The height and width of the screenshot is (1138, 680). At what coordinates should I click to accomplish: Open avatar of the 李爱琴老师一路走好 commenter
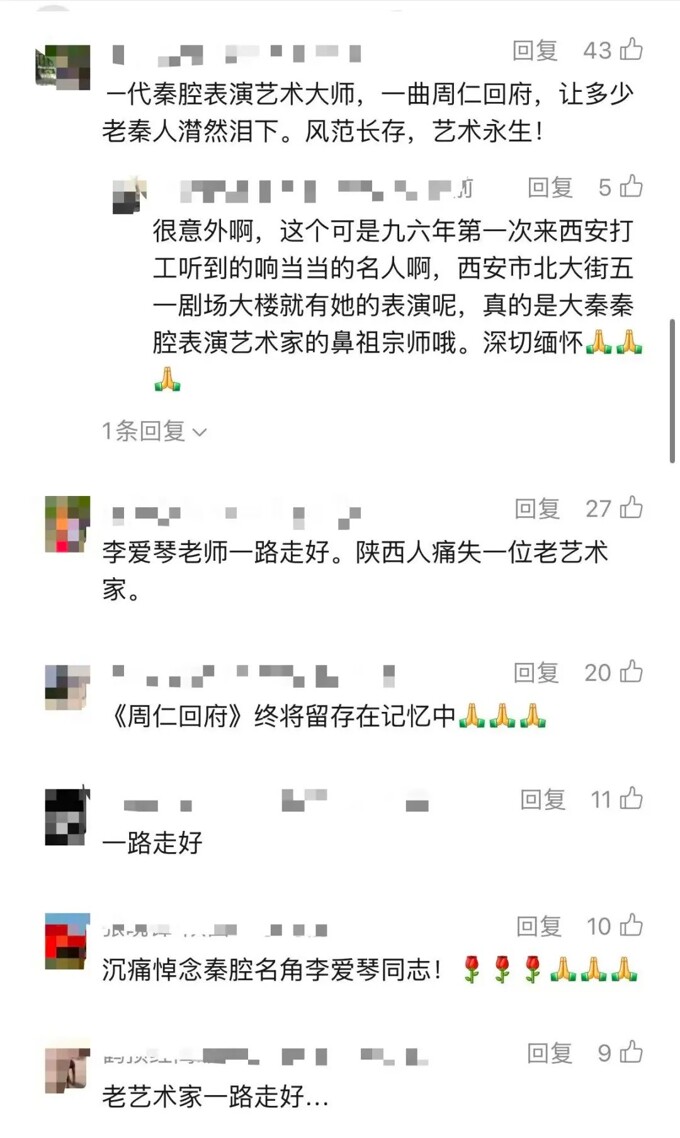click(67, 524)
